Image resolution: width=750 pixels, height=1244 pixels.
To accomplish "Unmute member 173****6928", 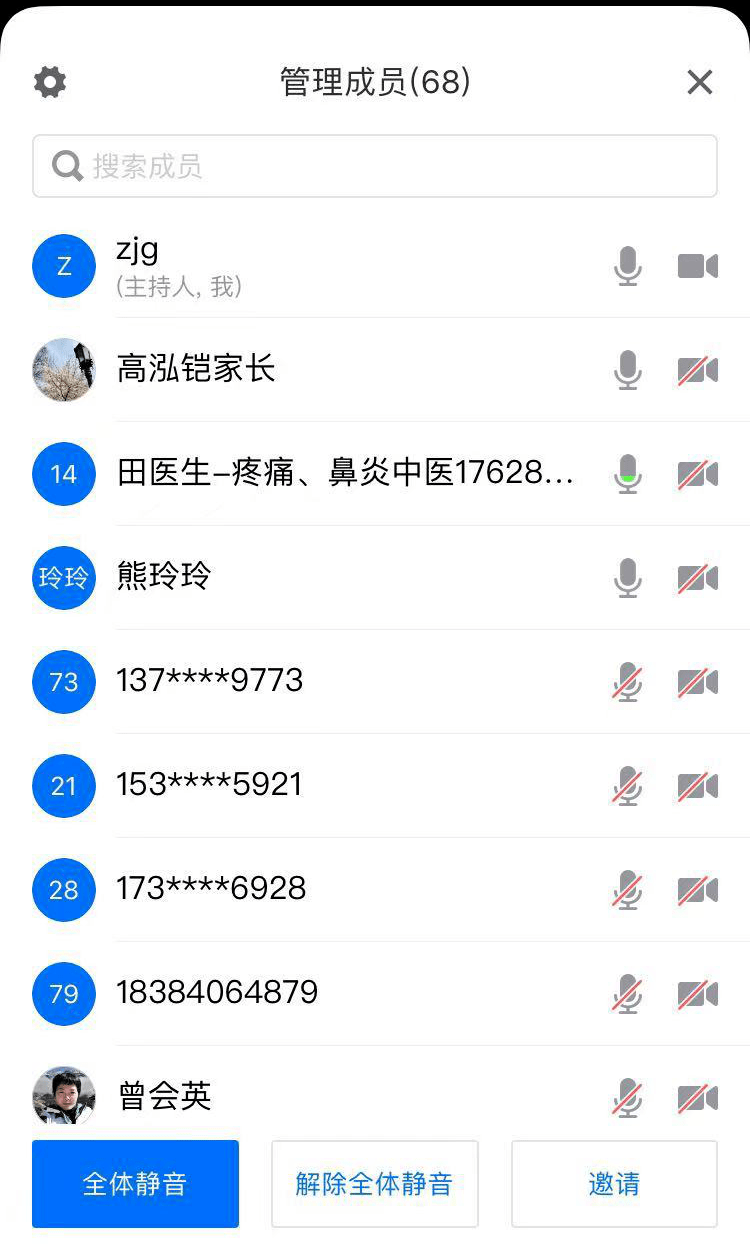I will [x=627, y=890].
